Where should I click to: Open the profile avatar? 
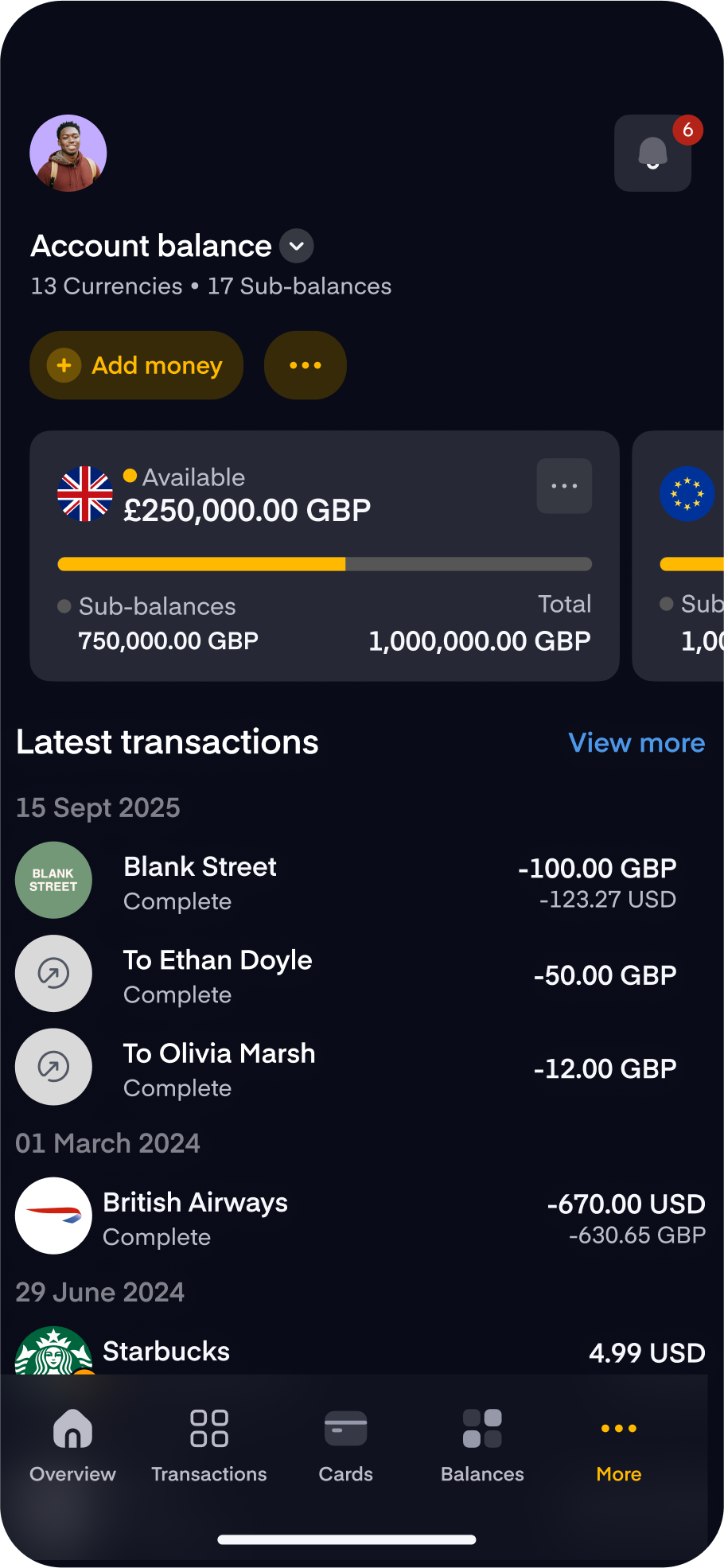pyautogui.click(x=68, y=154)
